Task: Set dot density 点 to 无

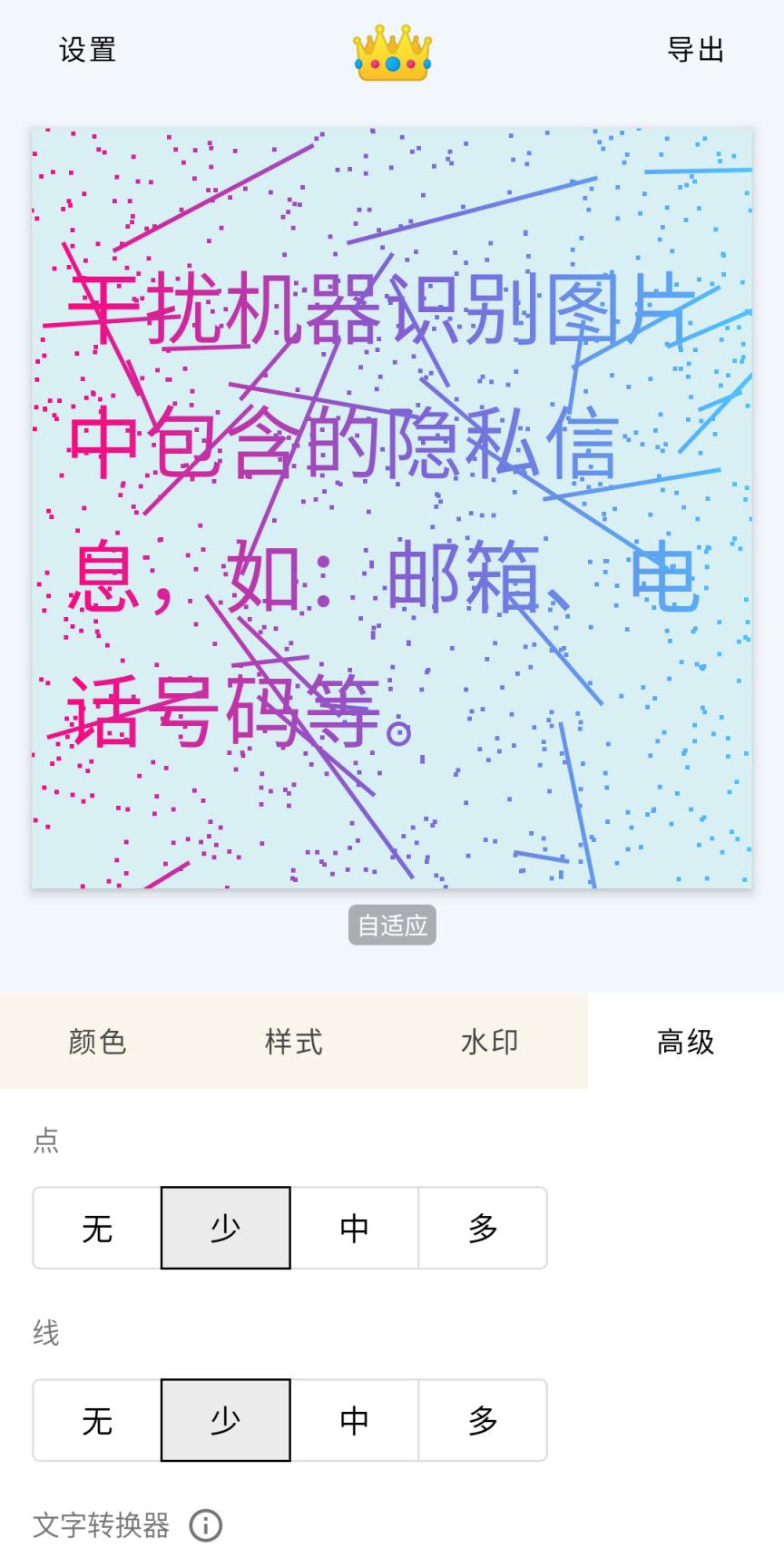Action: (x=95, y=1228)
